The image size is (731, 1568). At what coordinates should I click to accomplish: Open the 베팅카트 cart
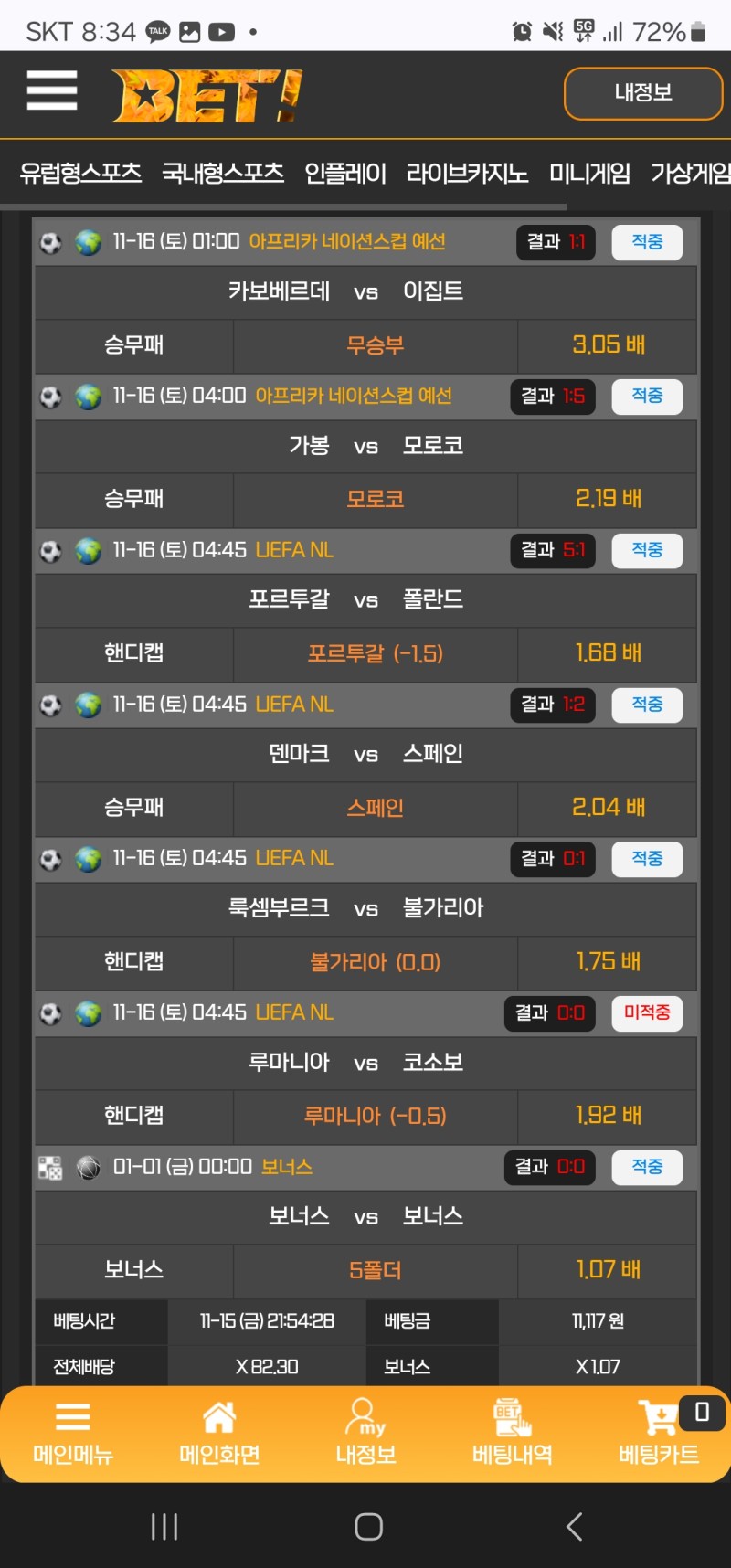[659, 1433]
